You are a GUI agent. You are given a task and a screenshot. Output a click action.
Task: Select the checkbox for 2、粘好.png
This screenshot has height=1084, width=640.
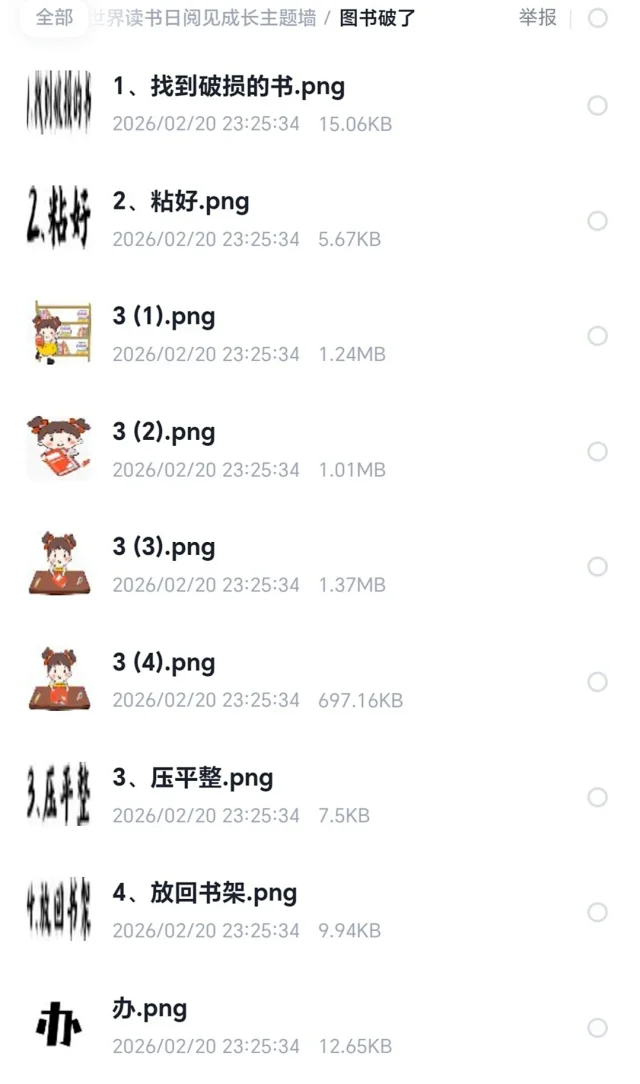(597, 221)
